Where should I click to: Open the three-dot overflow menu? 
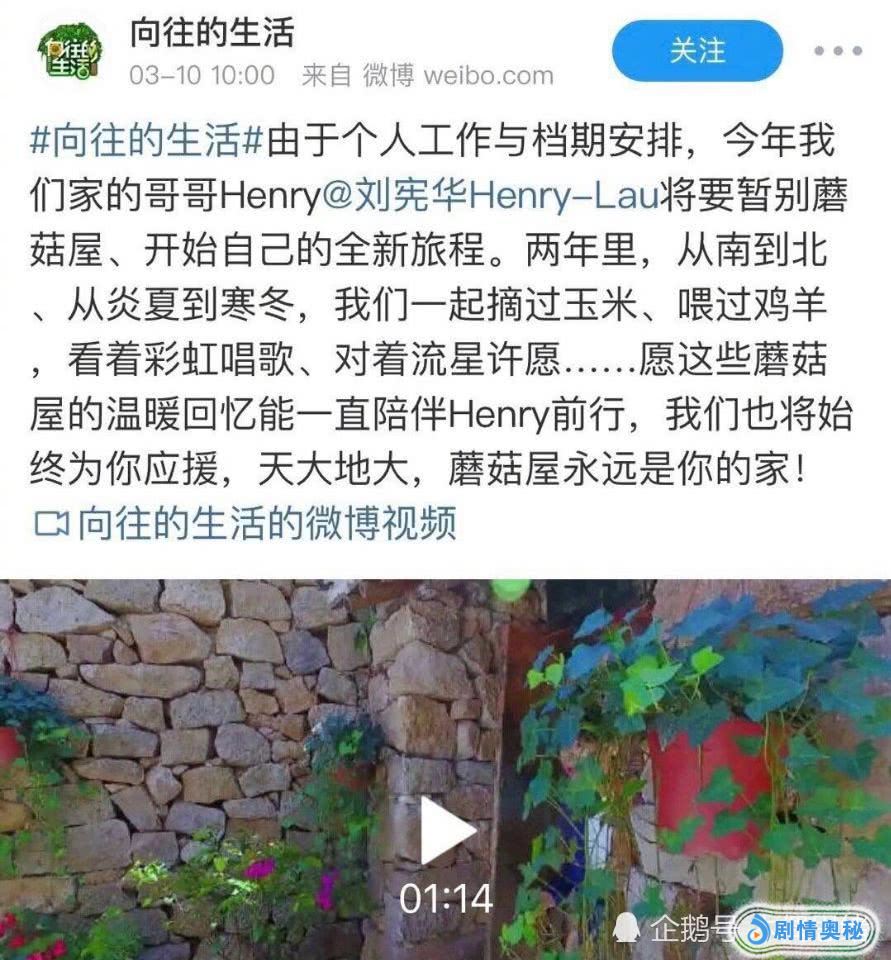(x=836, y=50)
